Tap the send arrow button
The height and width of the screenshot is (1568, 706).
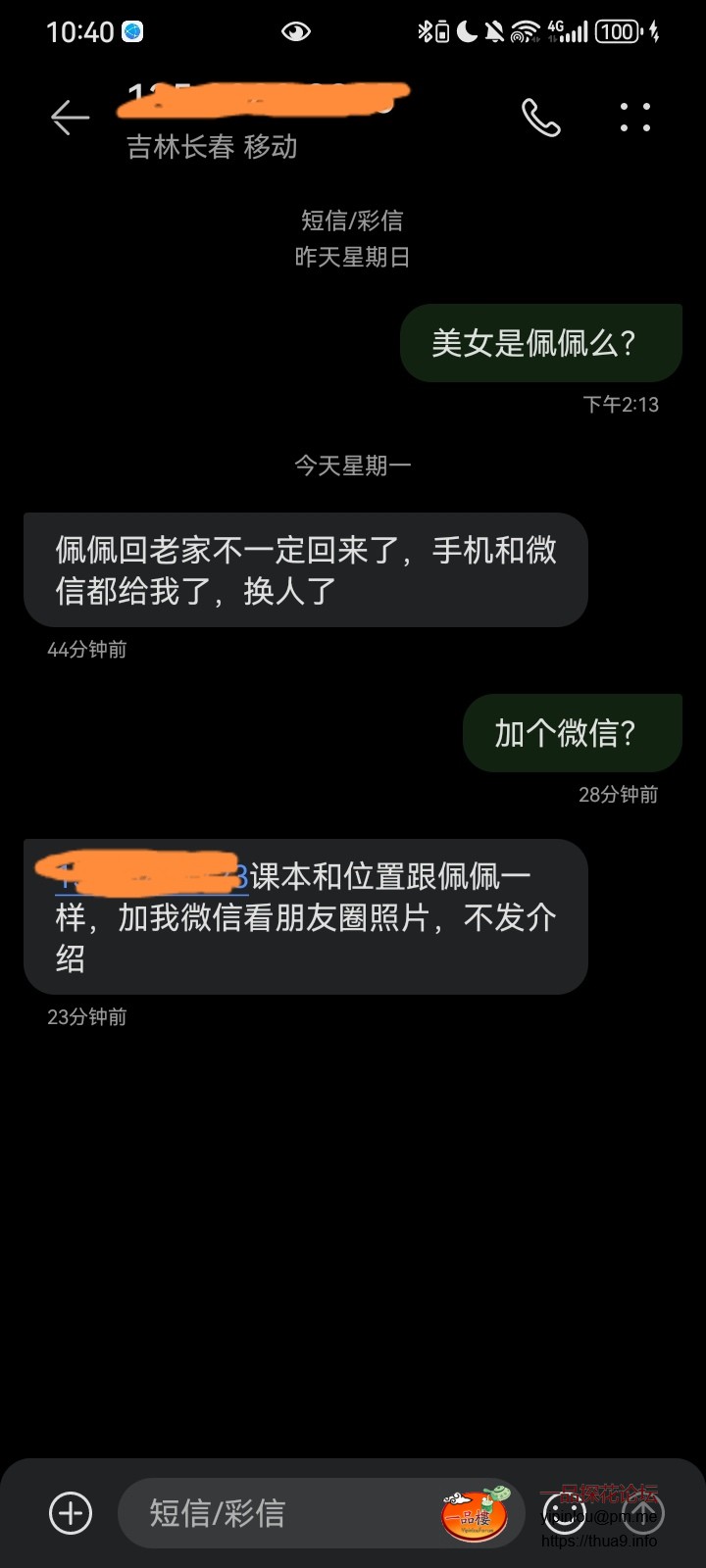click(644, 1513)
